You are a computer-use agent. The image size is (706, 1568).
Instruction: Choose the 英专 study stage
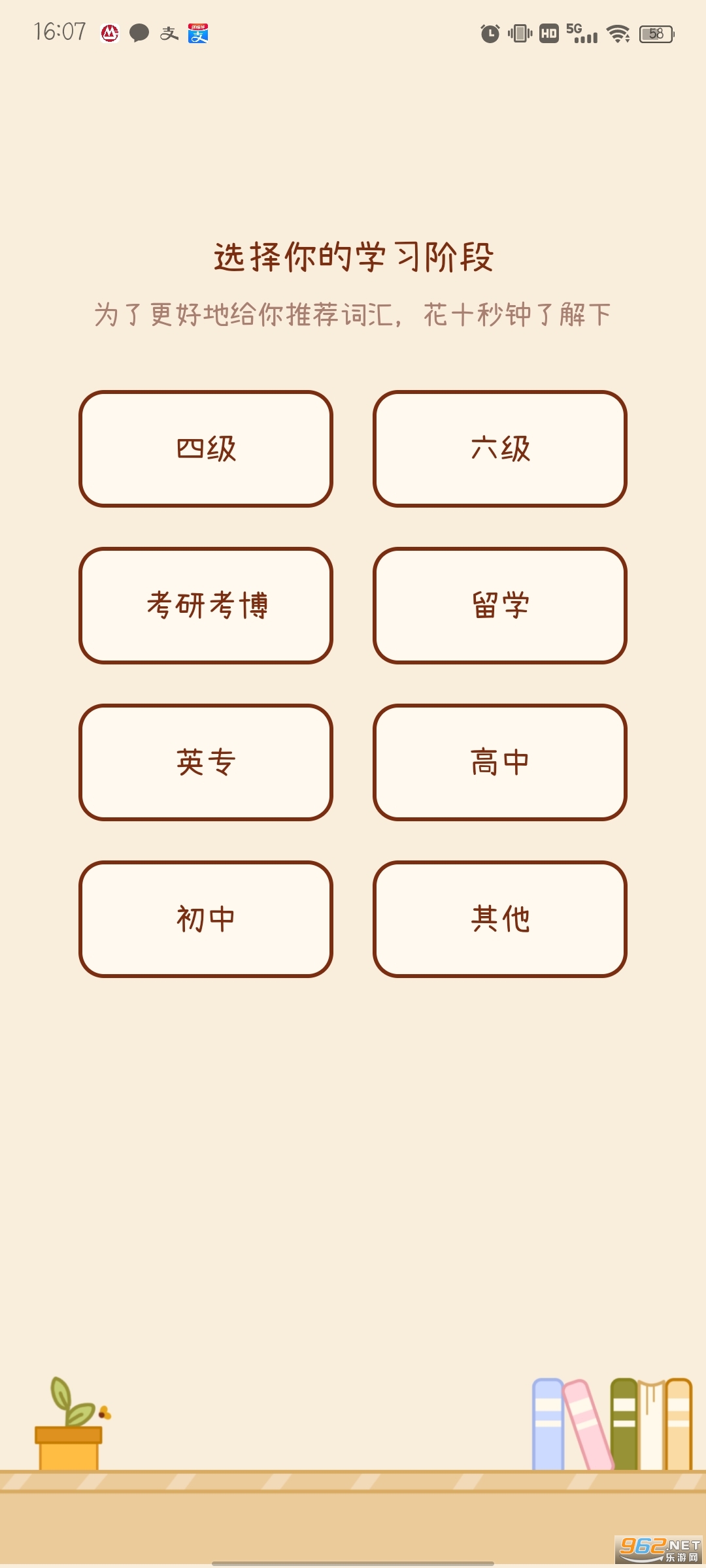[206, 762]
